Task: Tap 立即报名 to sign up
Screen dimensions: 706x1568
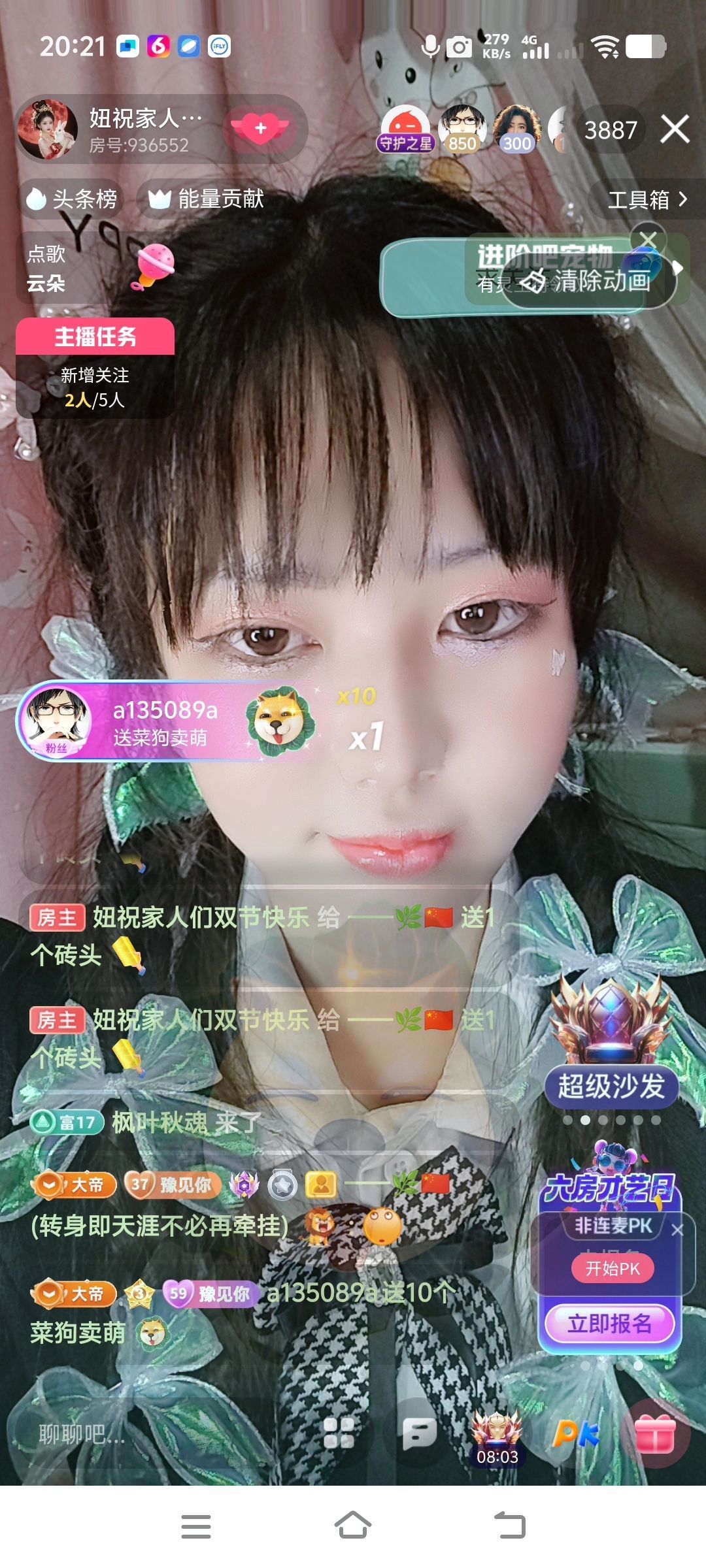Action: click(x=609, y=1324)
